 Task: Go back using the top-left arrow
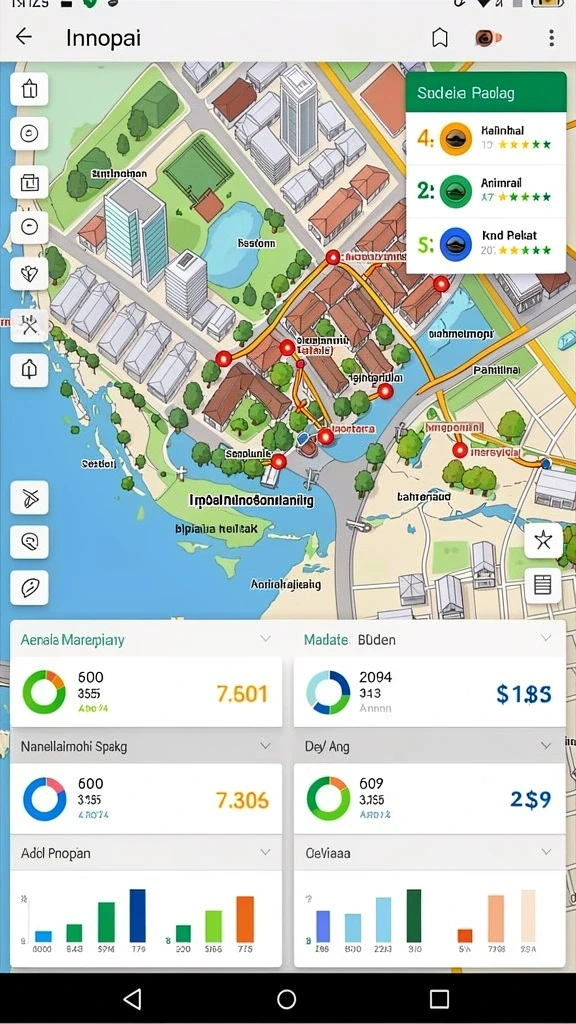point(24,37)
